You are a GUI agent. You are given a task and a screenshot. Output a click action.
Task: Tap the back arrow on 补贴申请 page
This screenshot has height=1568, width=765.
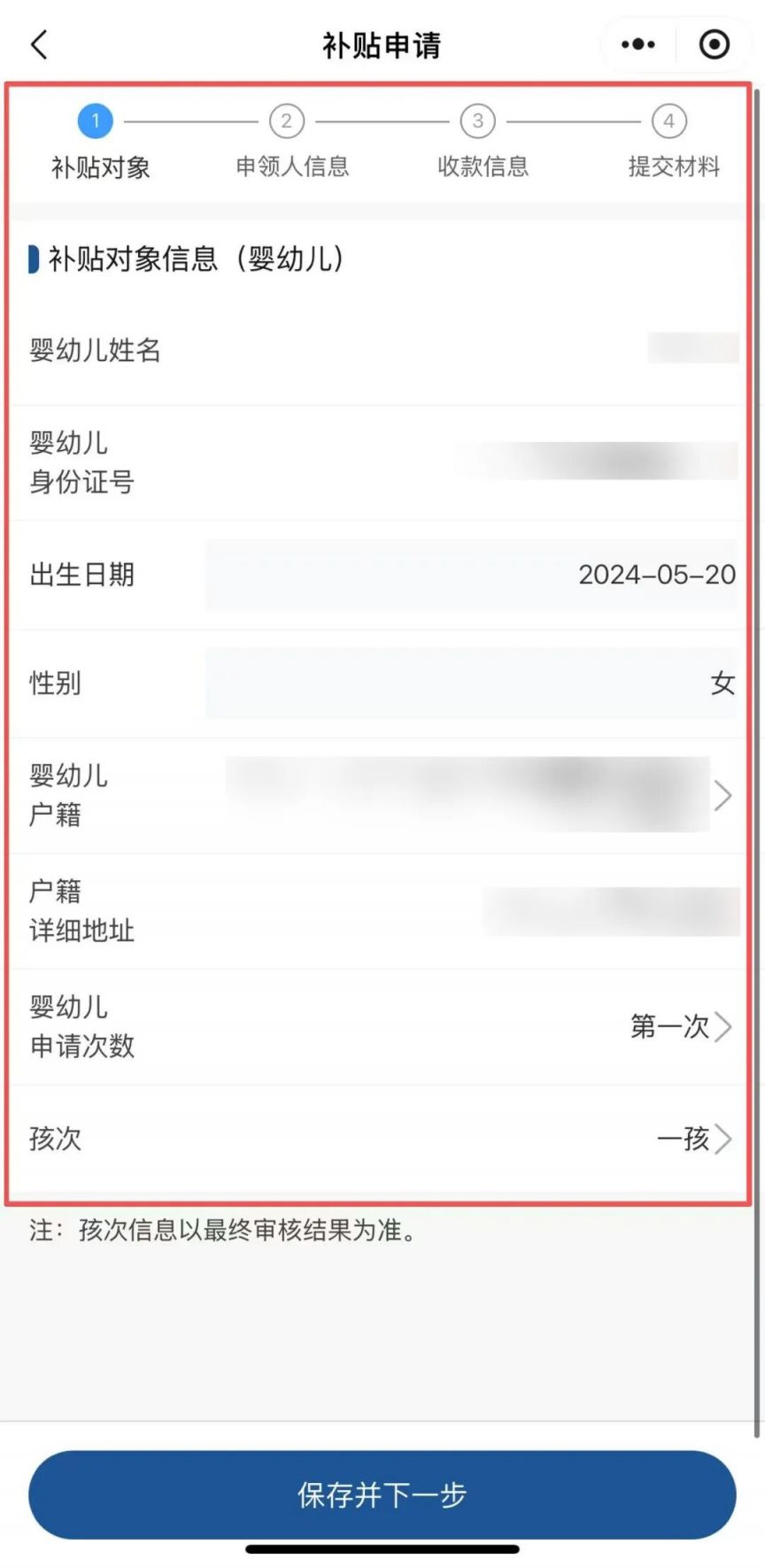click(37, 43)
